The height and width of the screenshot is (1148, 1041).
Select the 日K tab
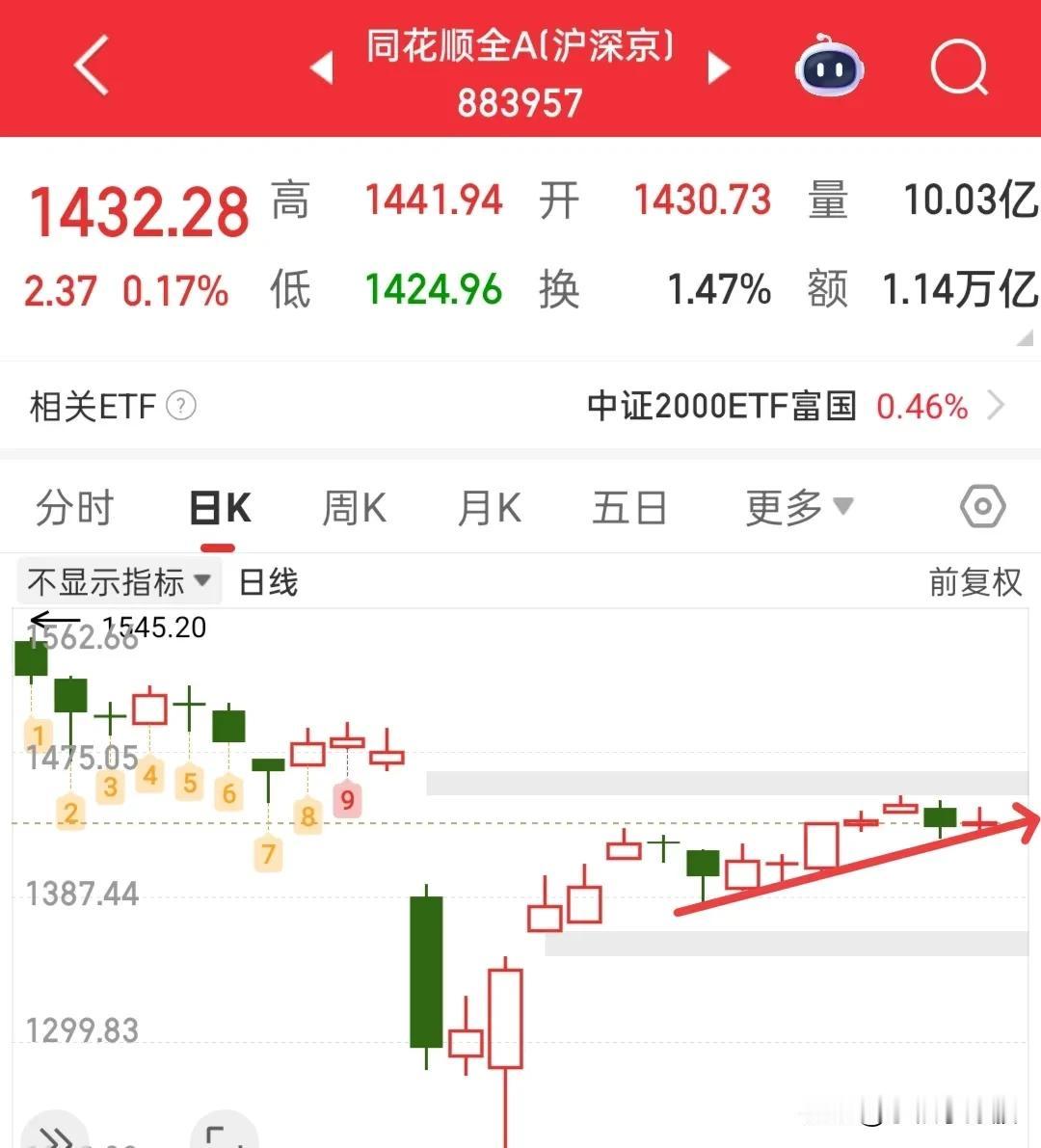(220, 507)
